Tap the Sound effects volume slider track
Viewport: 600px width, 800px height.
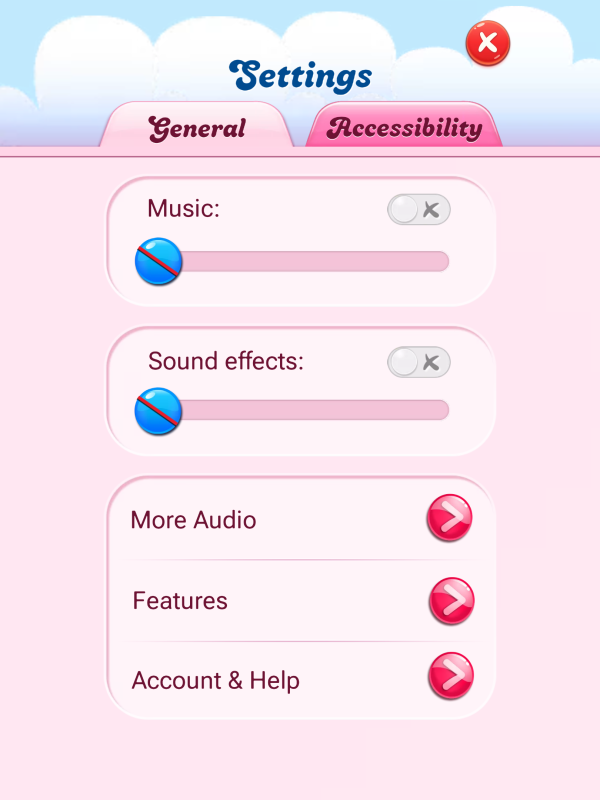tap(310, 410)
